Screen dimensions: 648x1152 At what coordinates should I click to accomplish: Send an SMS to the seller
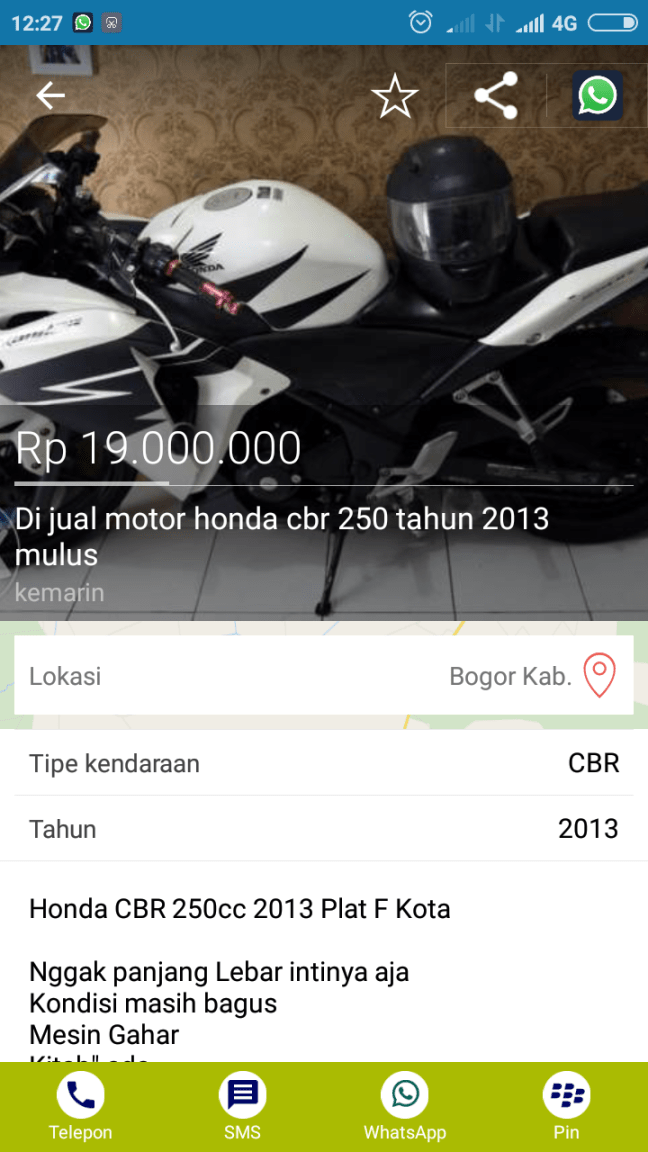coord(242,1107)
